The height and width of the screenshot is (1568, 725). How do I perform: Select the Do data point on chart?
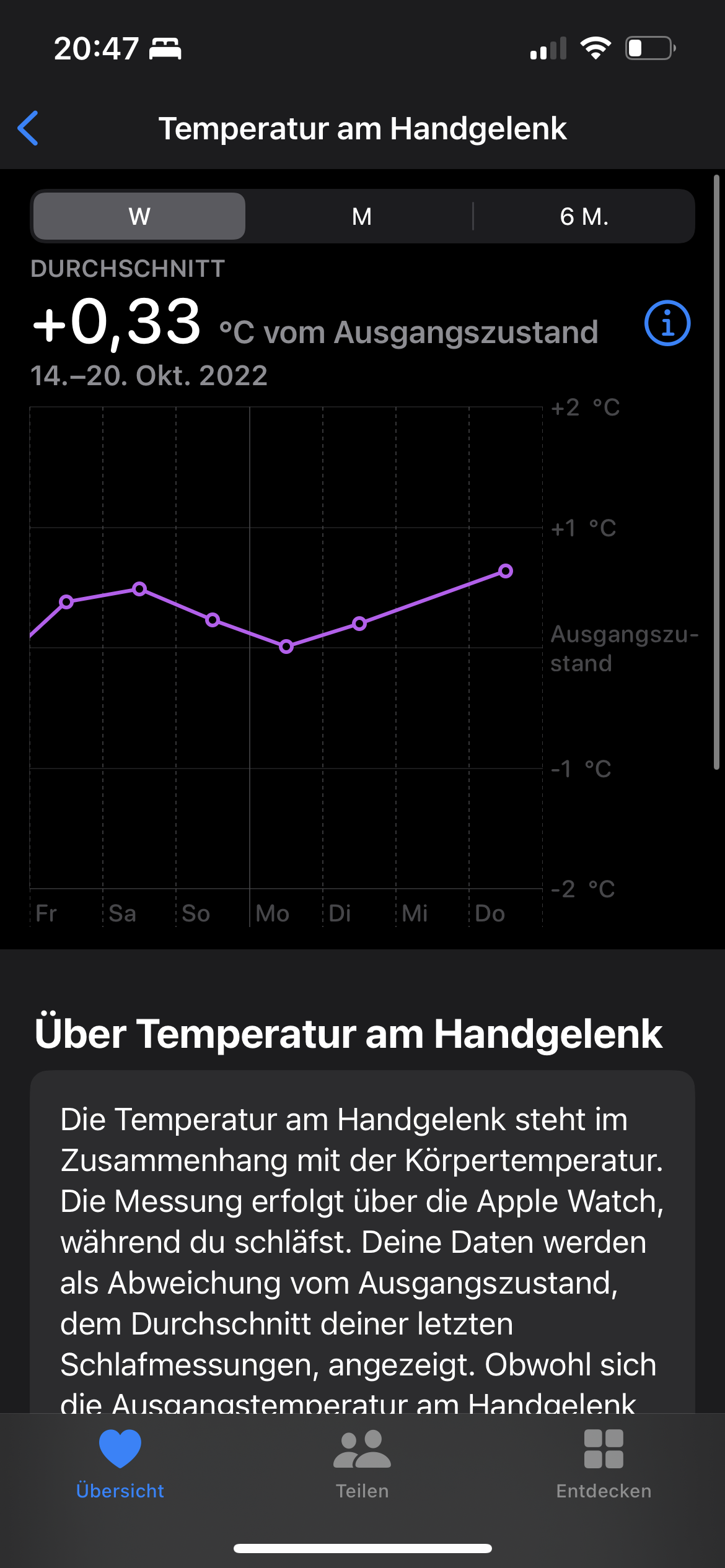[506, 571]
